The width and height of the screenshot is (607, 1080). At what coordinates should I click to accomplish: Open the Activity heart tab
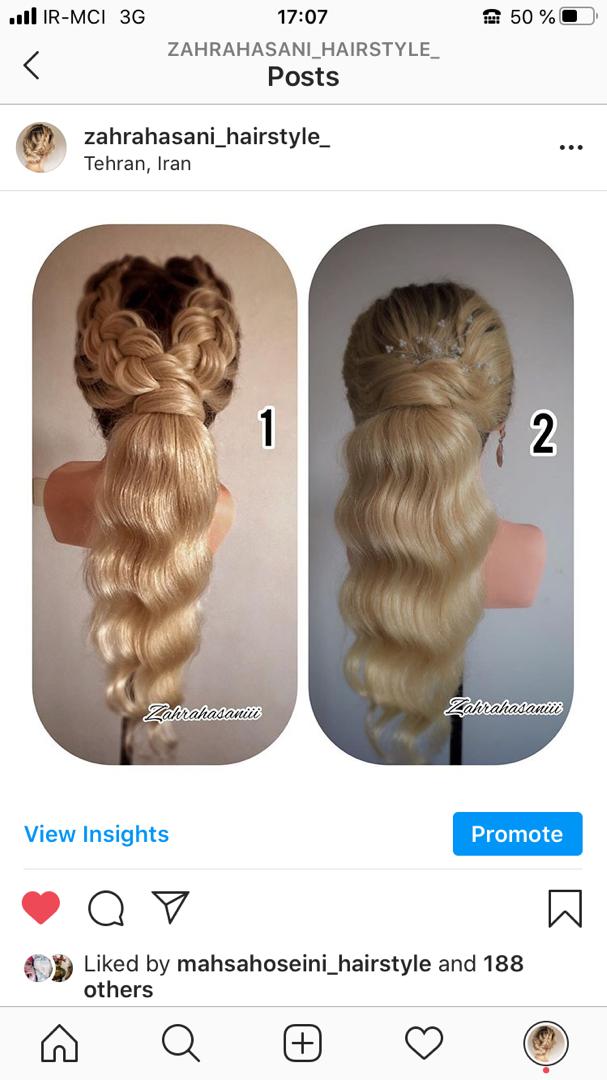424,1043
